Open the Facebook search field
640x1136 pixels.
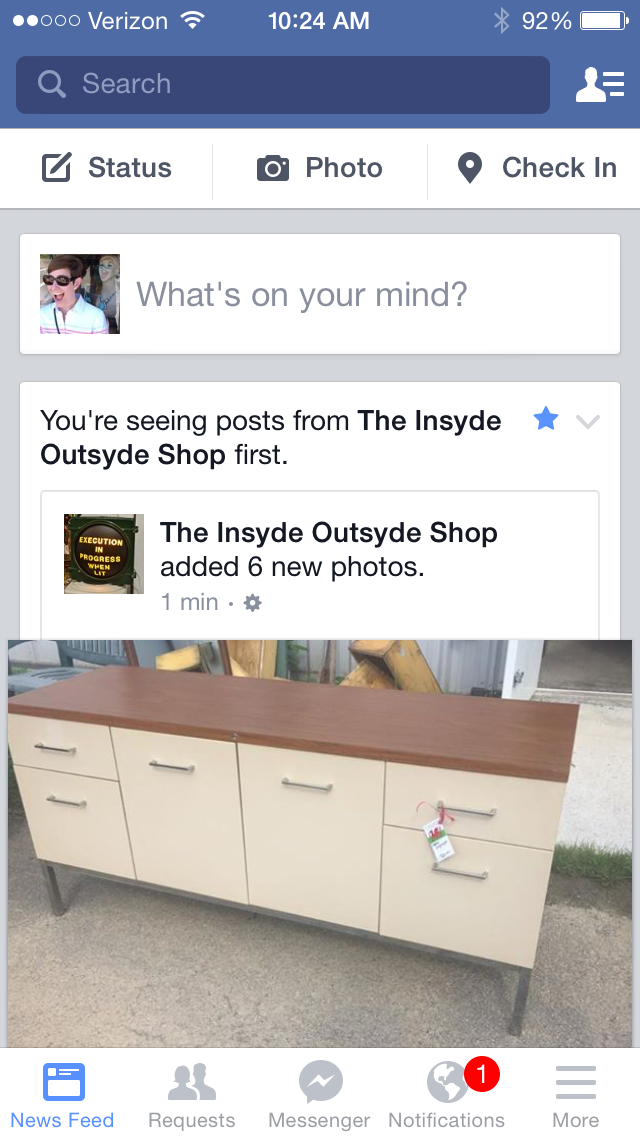[282, 84]
